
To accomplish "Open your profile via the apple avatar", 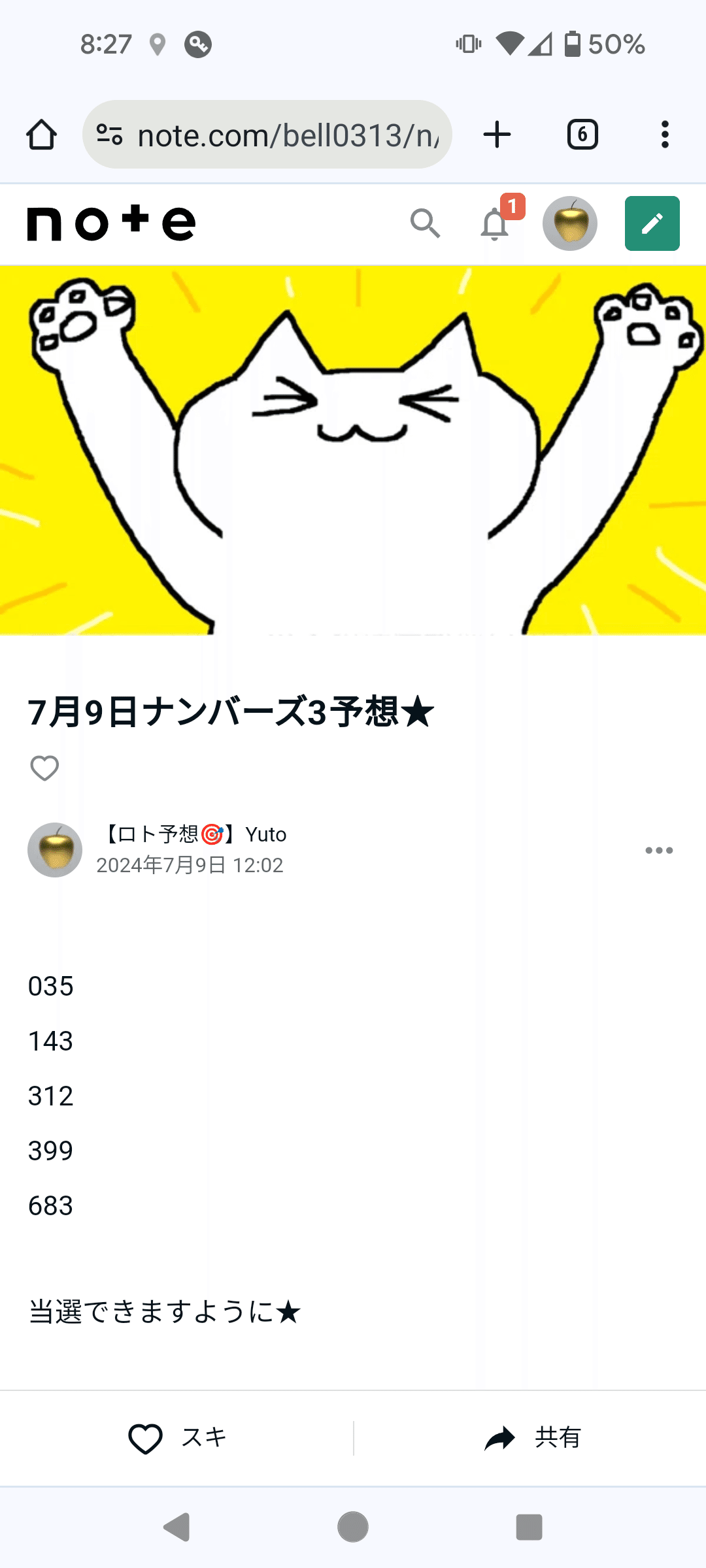I will 569,223.
